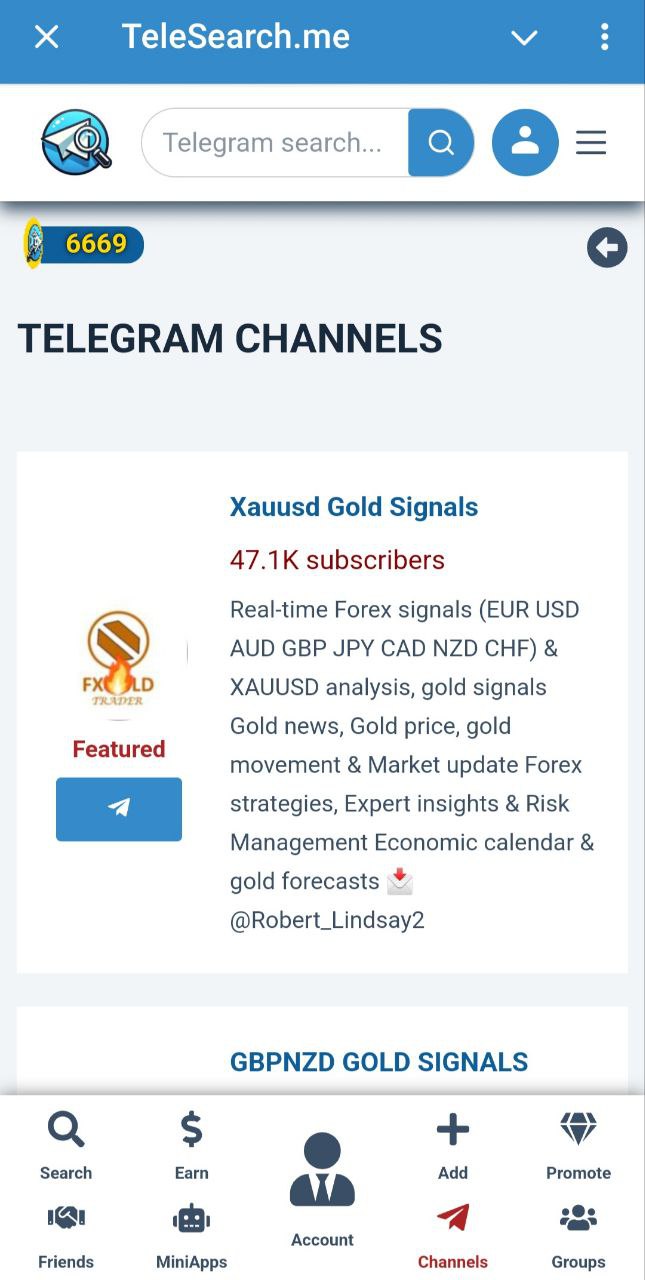The image size is (645, 1280).
Task: Select the Add option
Action: (x=453, y=1145)
